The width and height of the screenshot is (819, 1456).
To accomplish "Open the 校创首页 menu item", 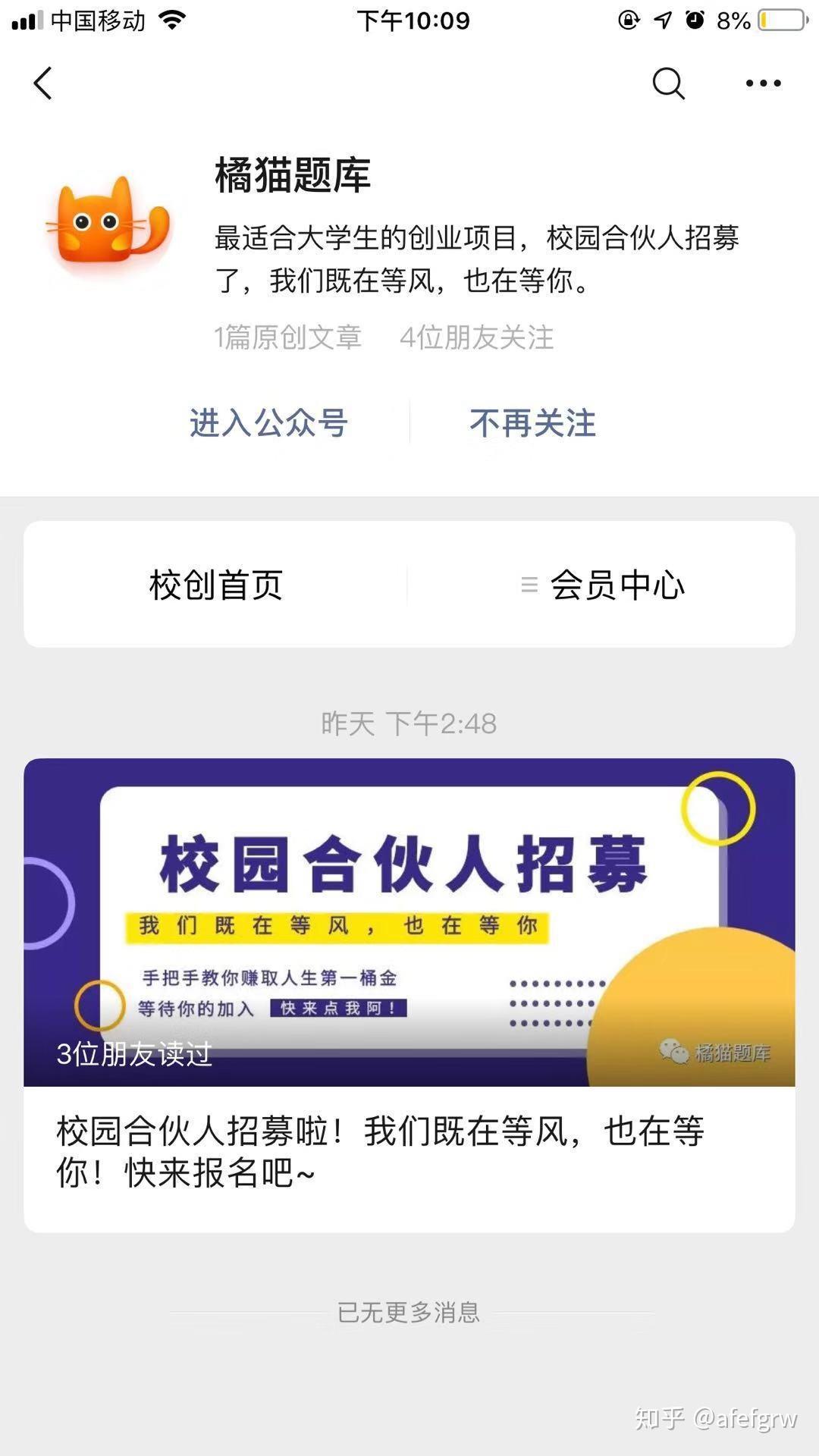I will [216, 584].
